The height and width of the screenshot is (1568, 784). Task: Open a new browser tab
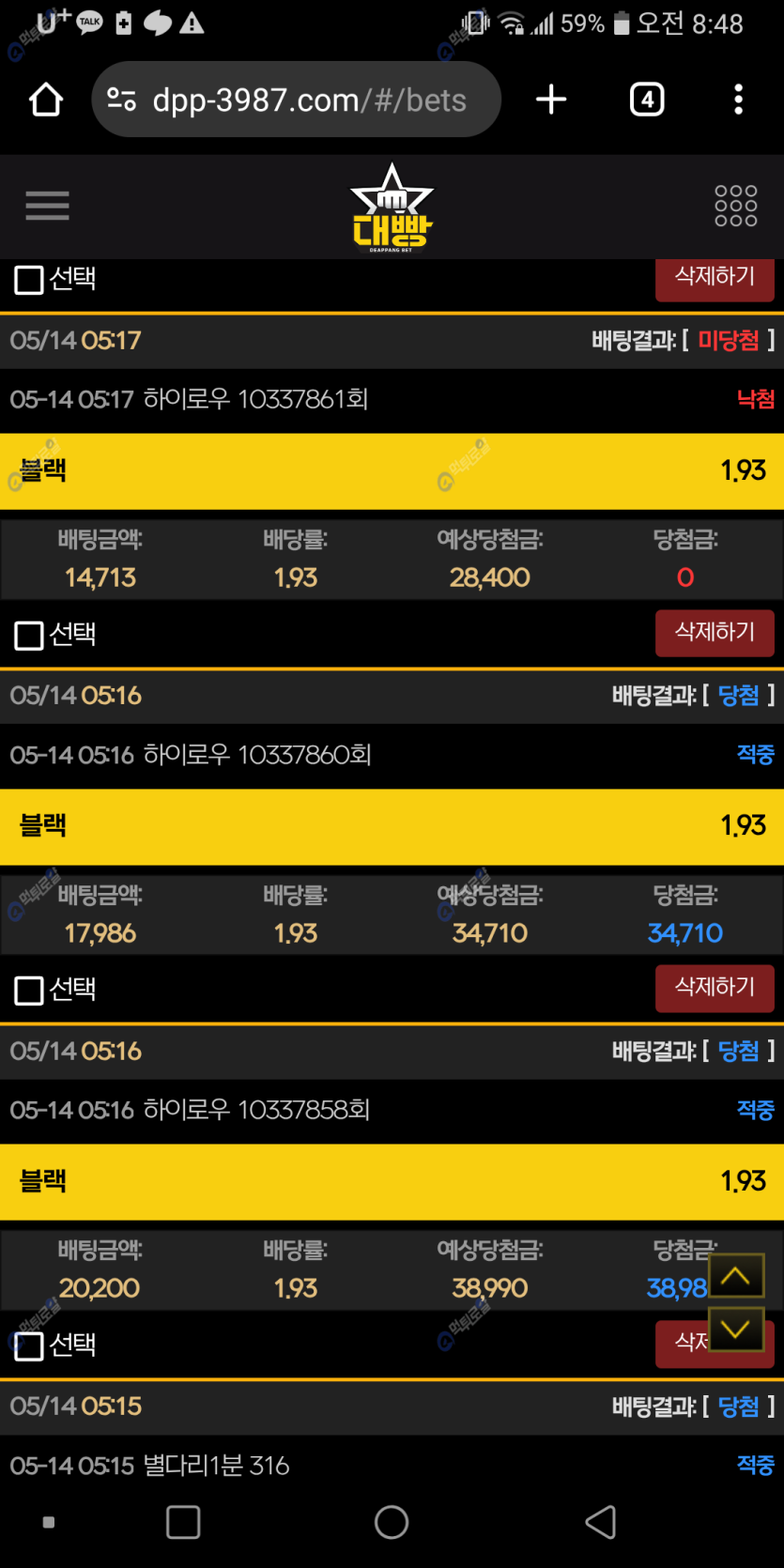[x=551, y=100]
